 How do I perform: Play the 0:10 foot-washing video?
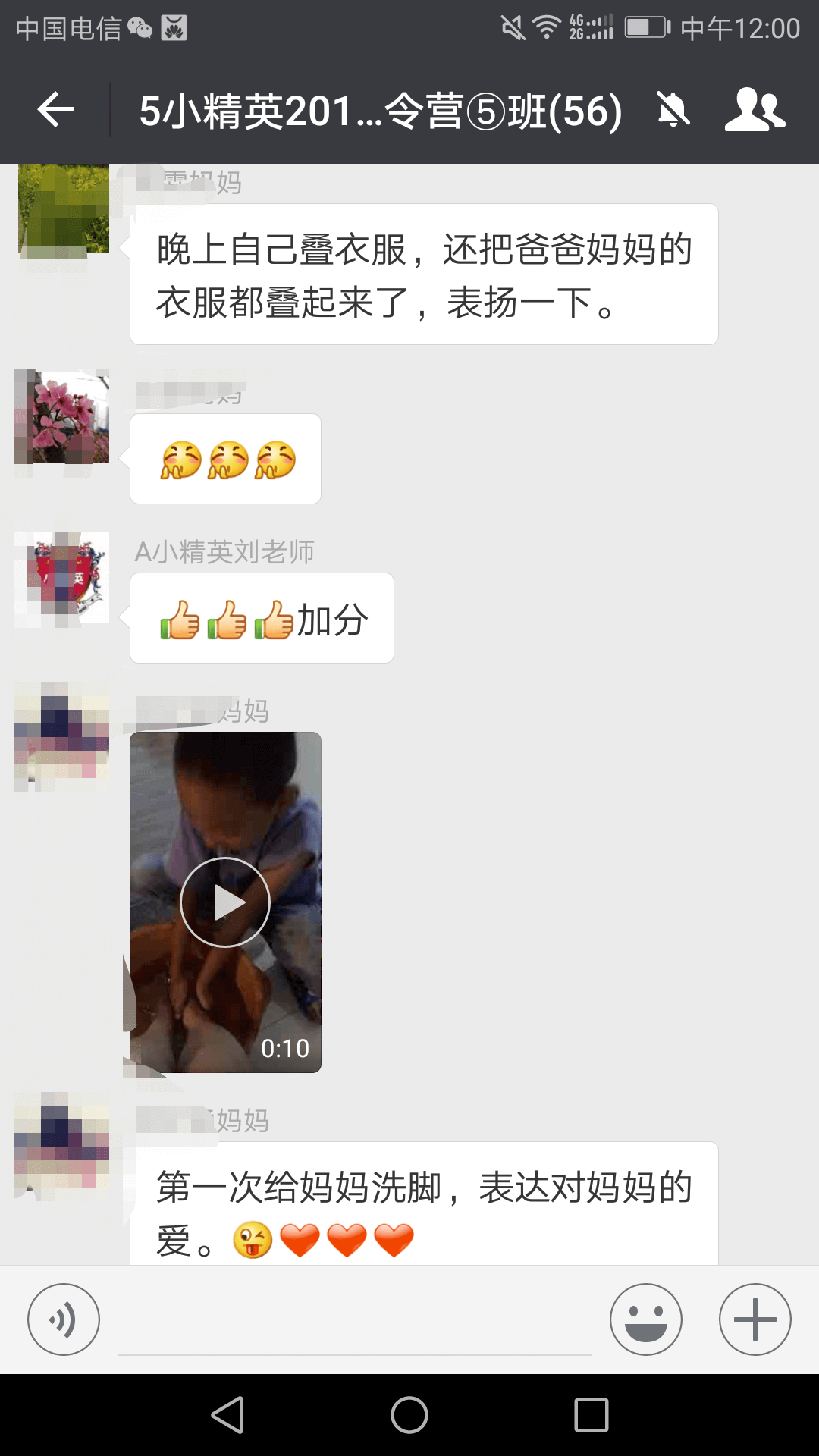[x=225, y=902]
